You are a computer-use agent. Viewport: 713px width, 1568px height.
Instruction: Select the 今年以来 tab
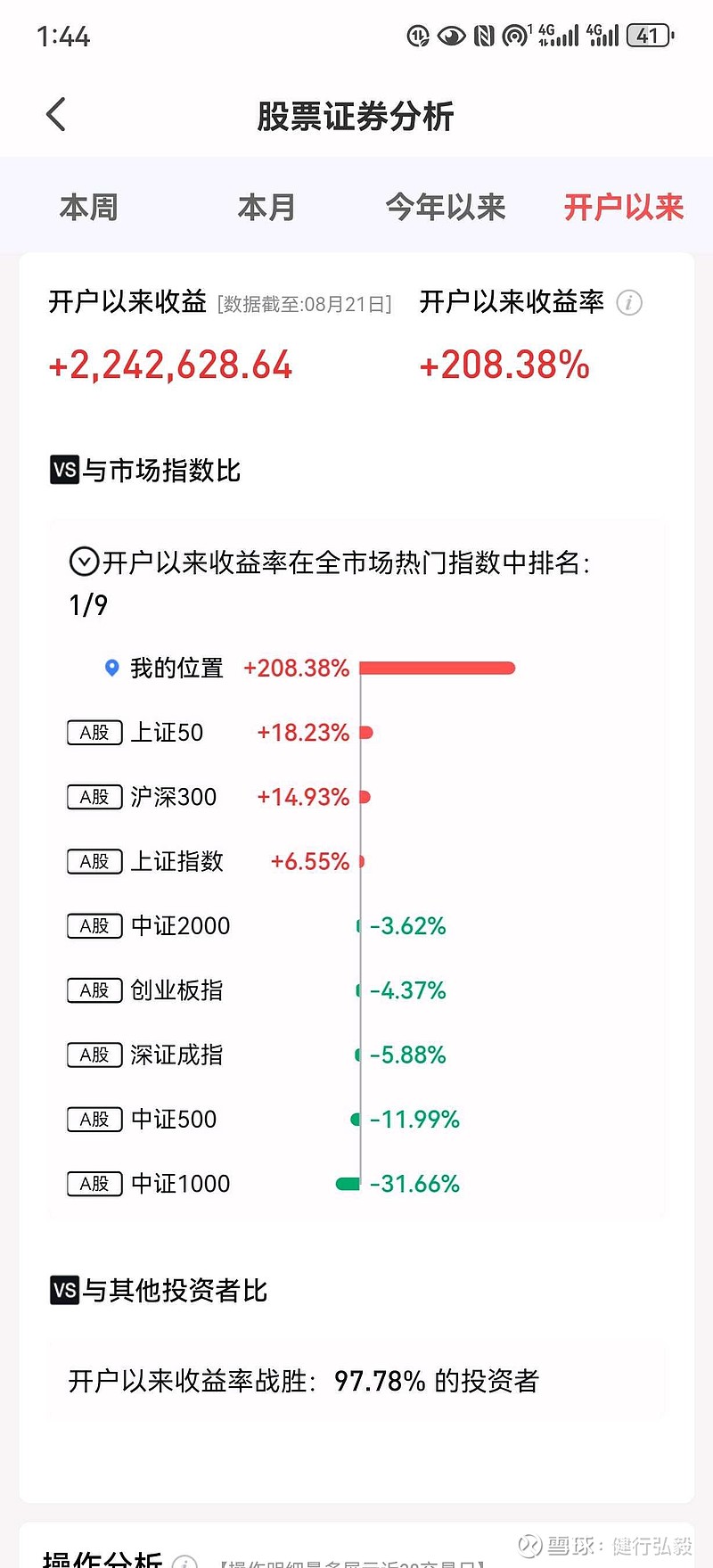coord(446,207)
